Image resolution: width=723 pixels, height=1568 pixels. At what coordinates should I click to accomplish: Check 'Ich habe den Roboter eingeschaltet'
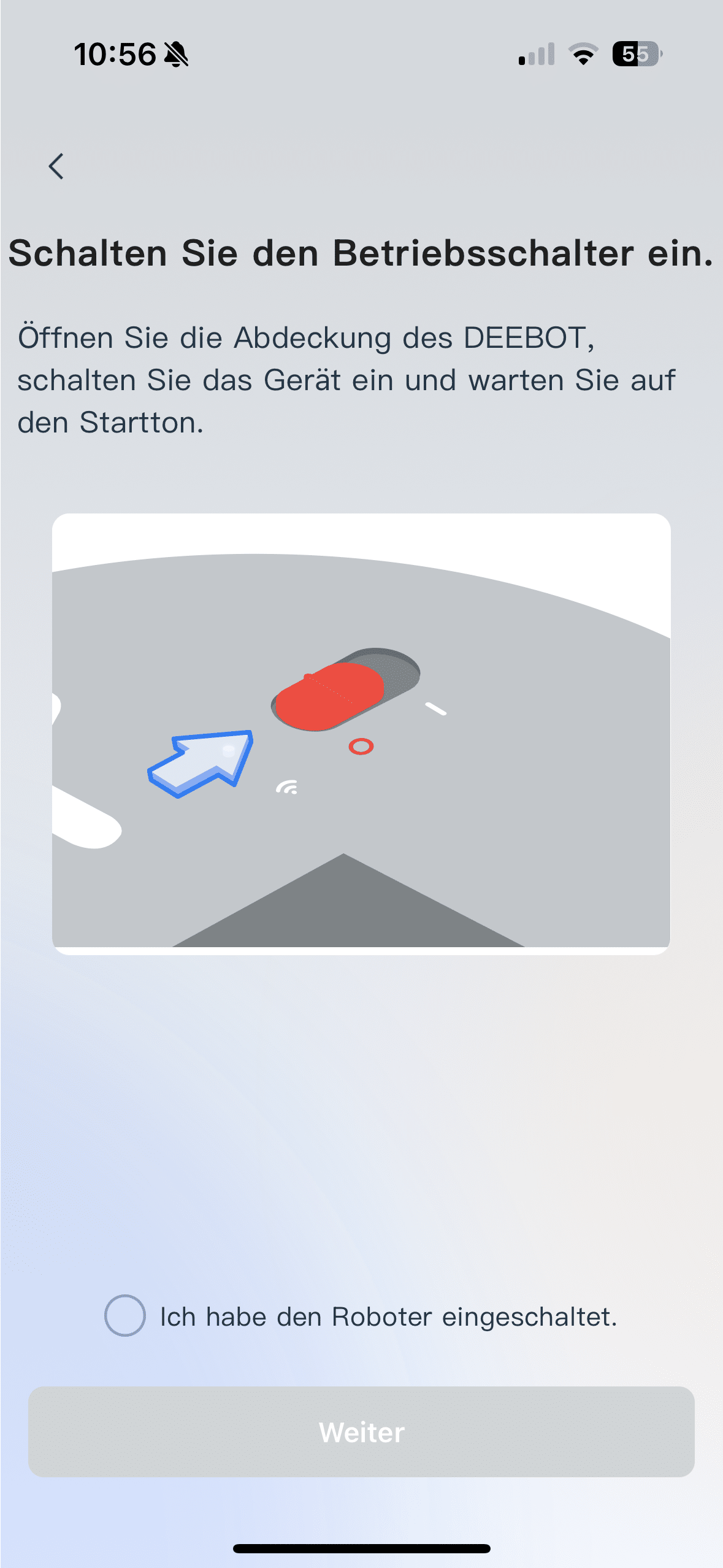[x=125, y=1315]
